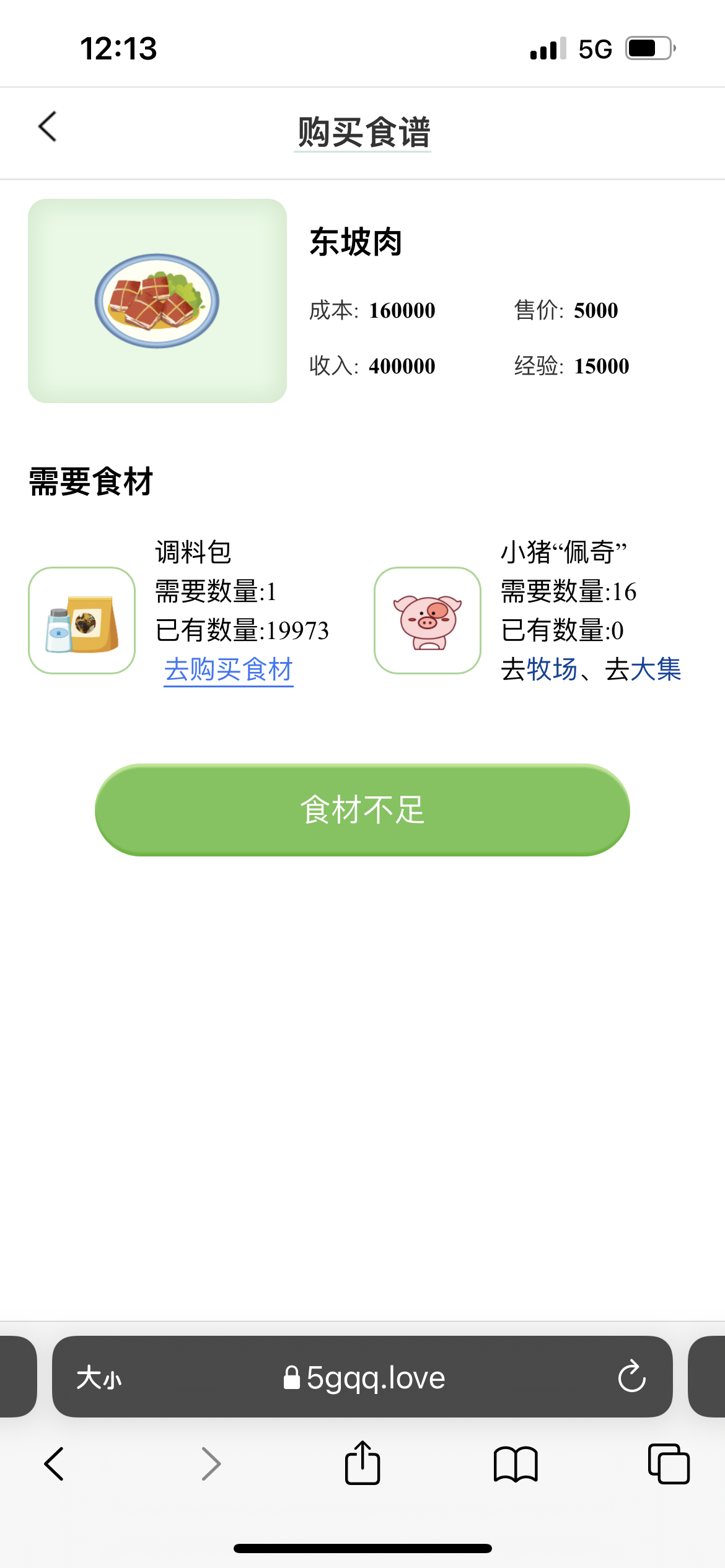Tap the 购买食谱 page title
The height and width of the screenshot is (1568, 725).
click(x=362, y=129)
